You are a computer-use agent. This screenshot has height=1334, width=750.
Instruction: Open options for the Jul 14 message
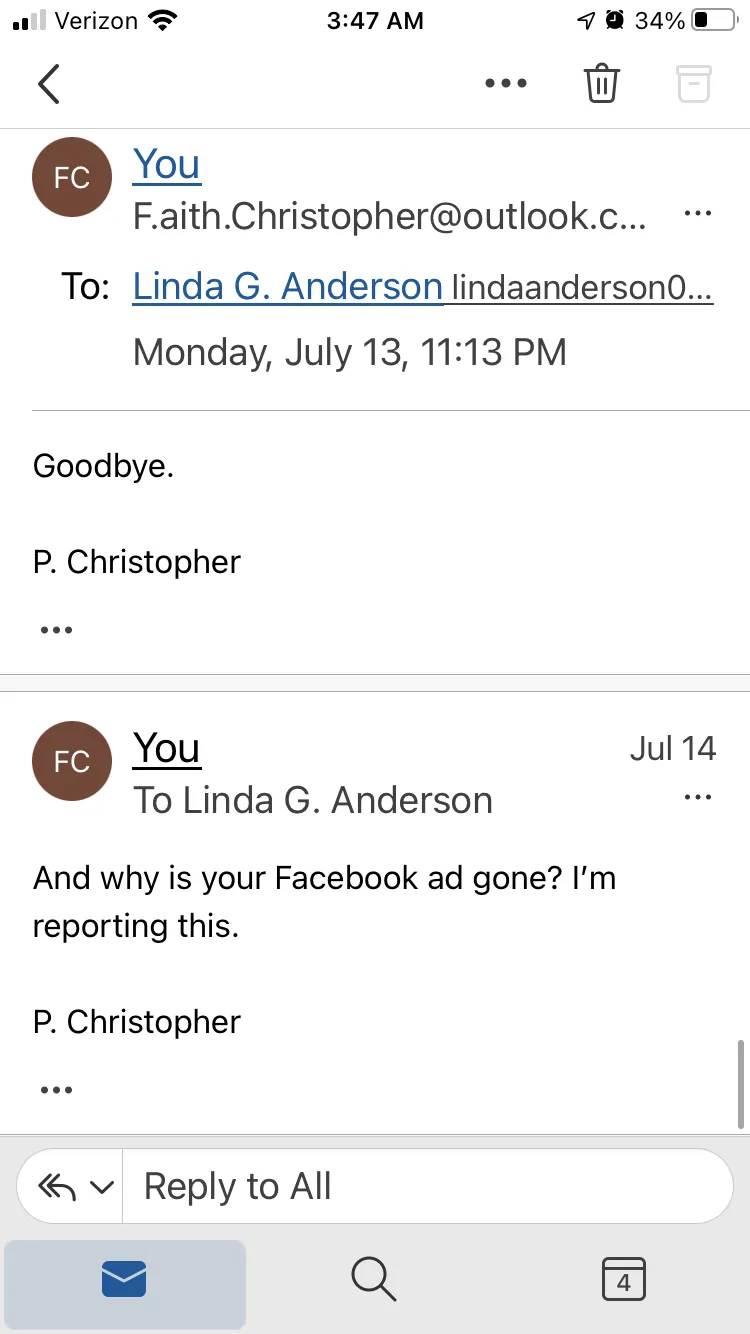tap(697, 798)
